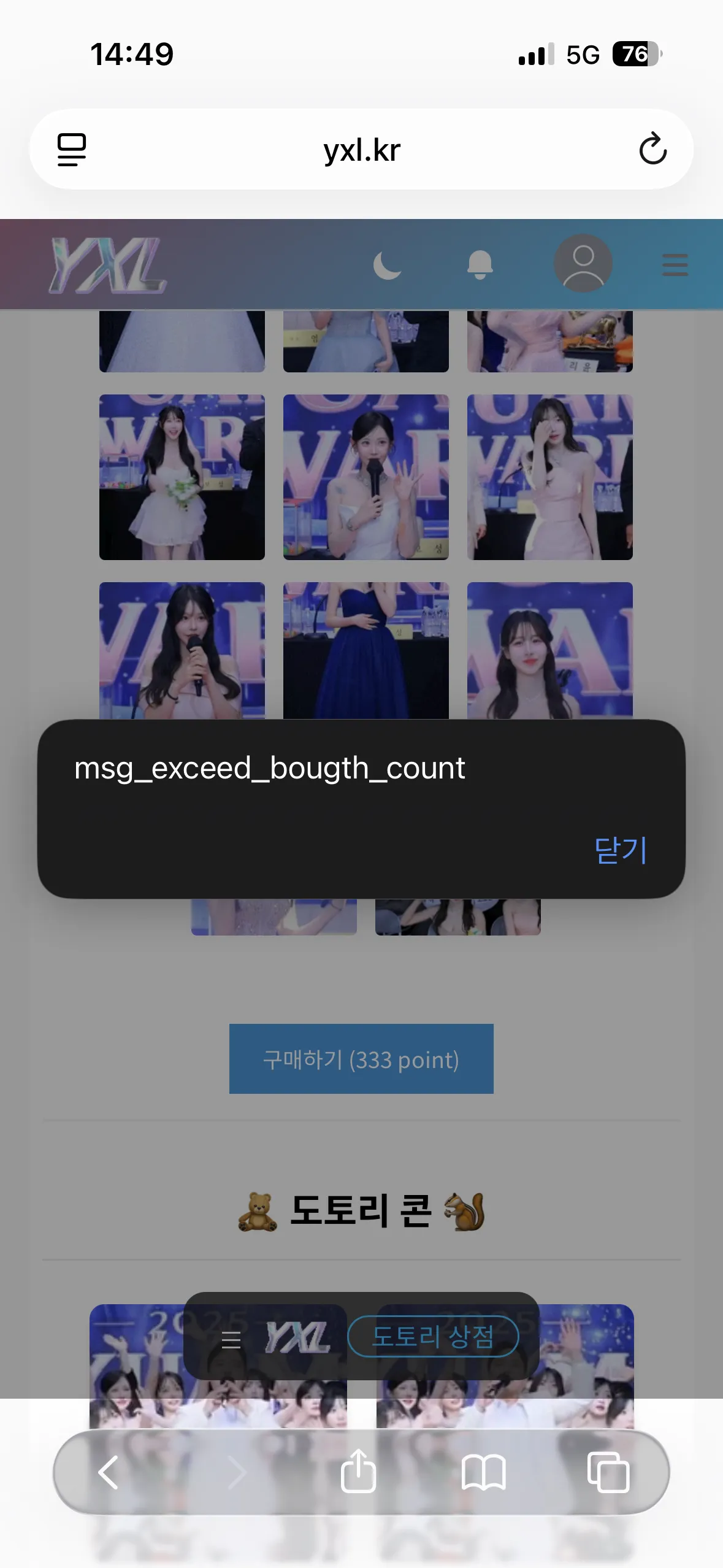
Task: Go back to previous page in Safari
Action: (109, 1472)
